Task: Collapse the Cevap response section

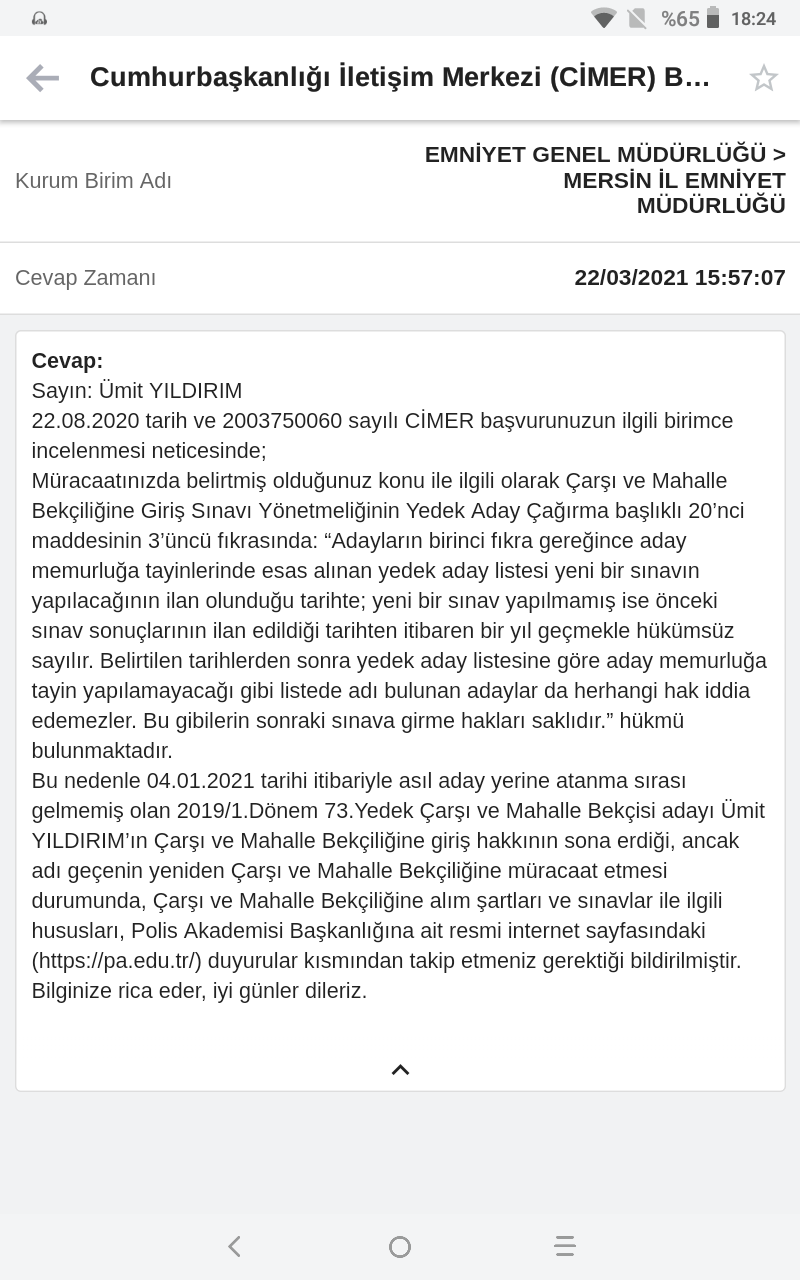Action: [x=400, y=1070]
